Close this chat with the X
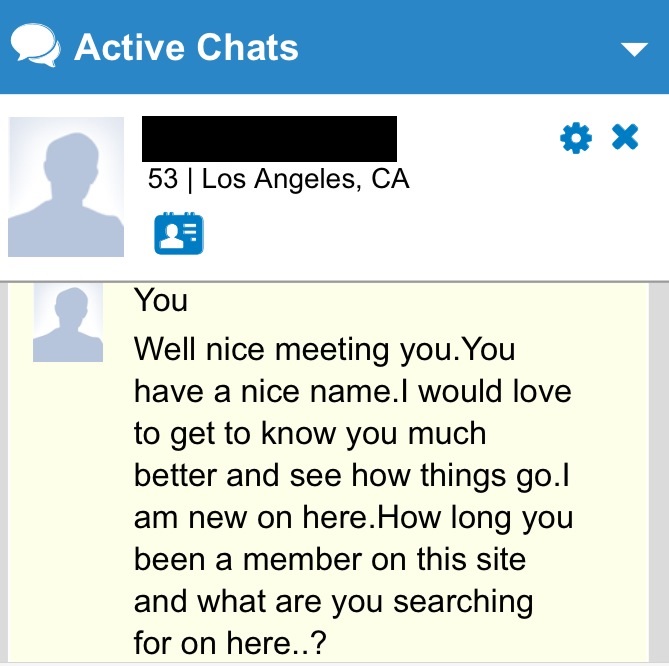This screenshot has height=666, width=669. (625, 137)
